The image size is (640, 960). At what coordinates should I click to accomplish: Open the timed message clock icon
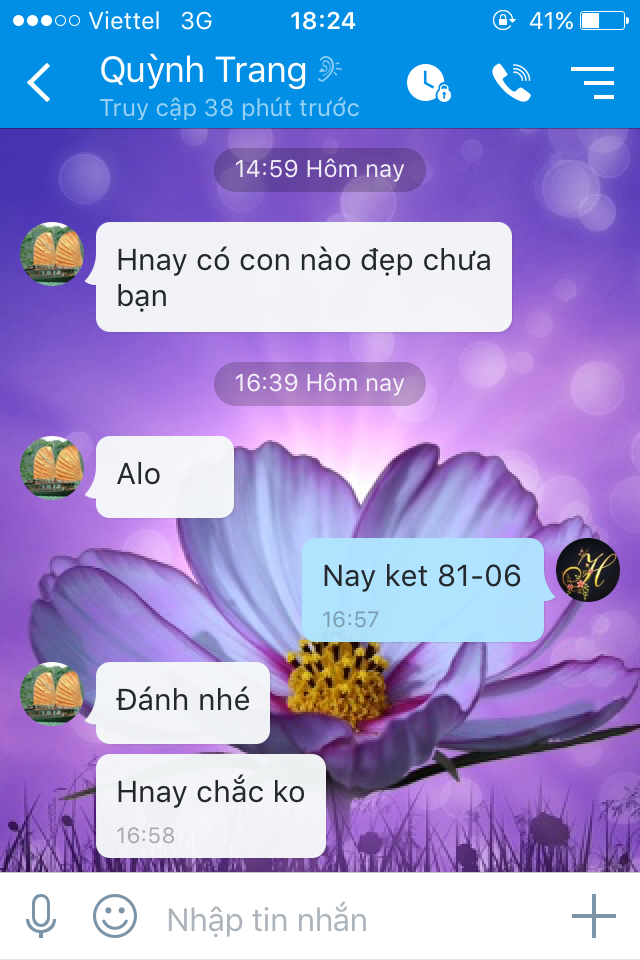[428, 83]
